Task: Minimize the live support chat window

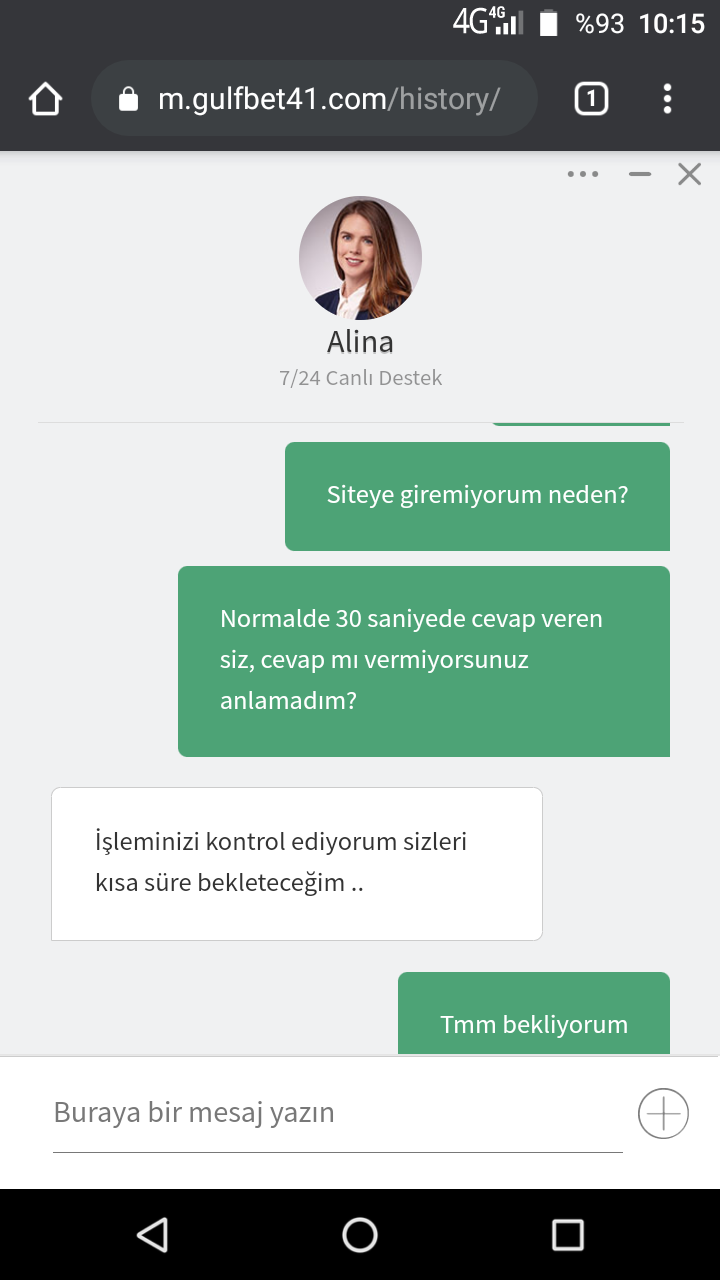Action: pyautogui.click(x=640, y=174)
